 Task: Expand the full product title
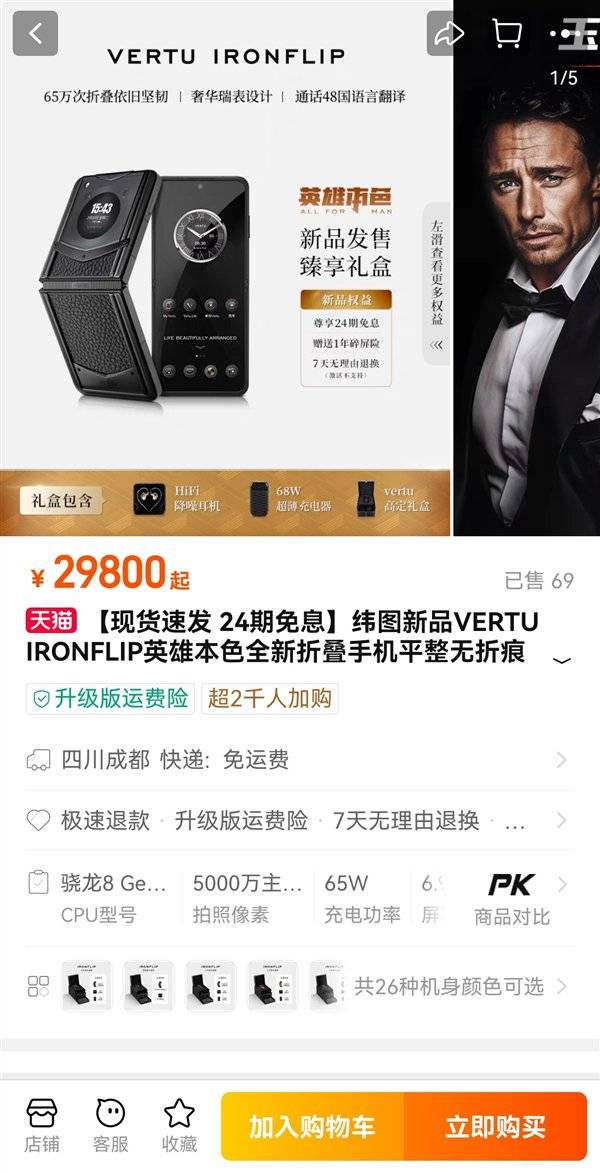click(562, 660)
